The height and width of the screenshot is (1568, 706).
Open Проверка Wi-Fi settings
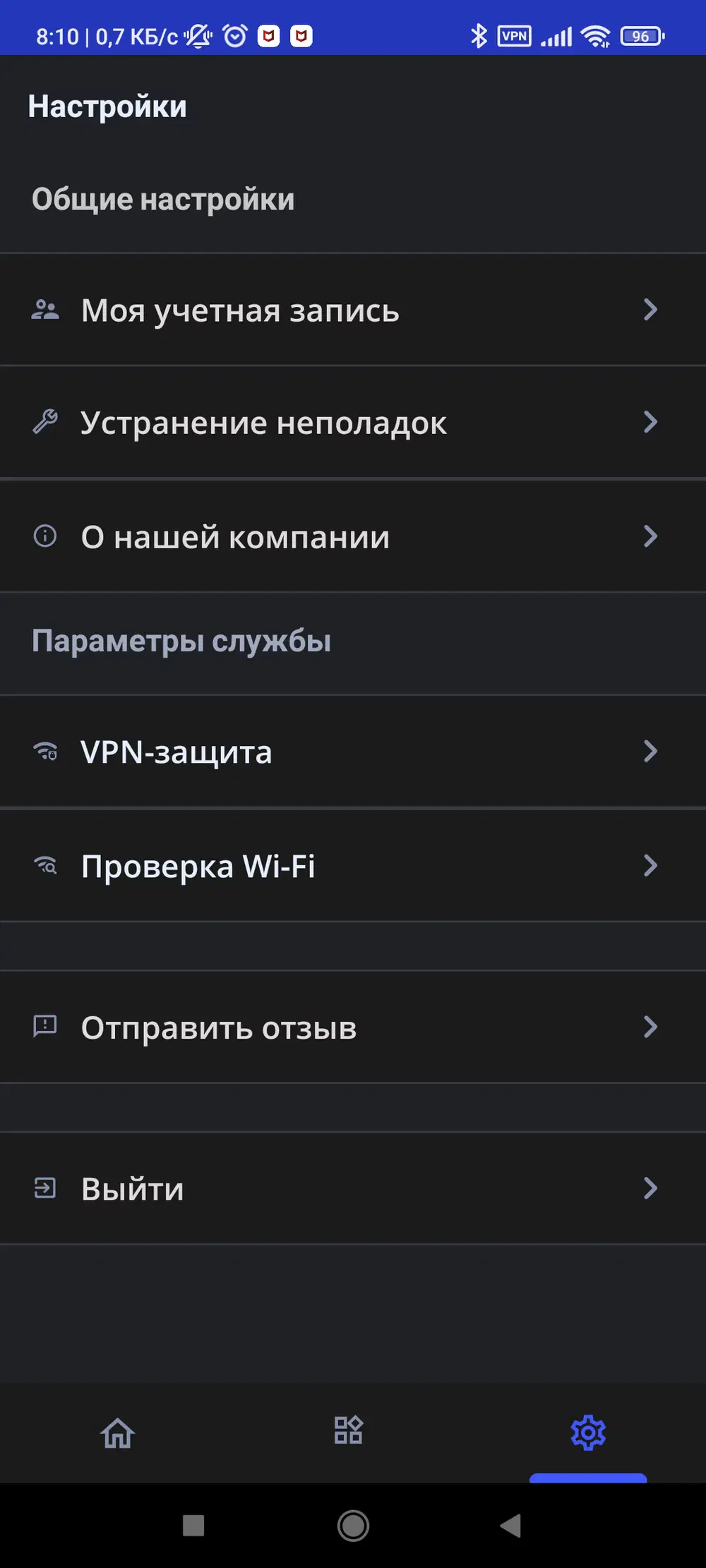click(x=353, y=866)
